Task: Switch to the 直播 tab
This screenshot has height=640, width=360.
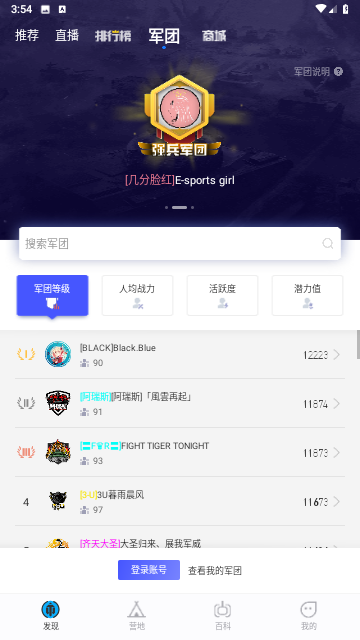Action: (x=67, y=36)
